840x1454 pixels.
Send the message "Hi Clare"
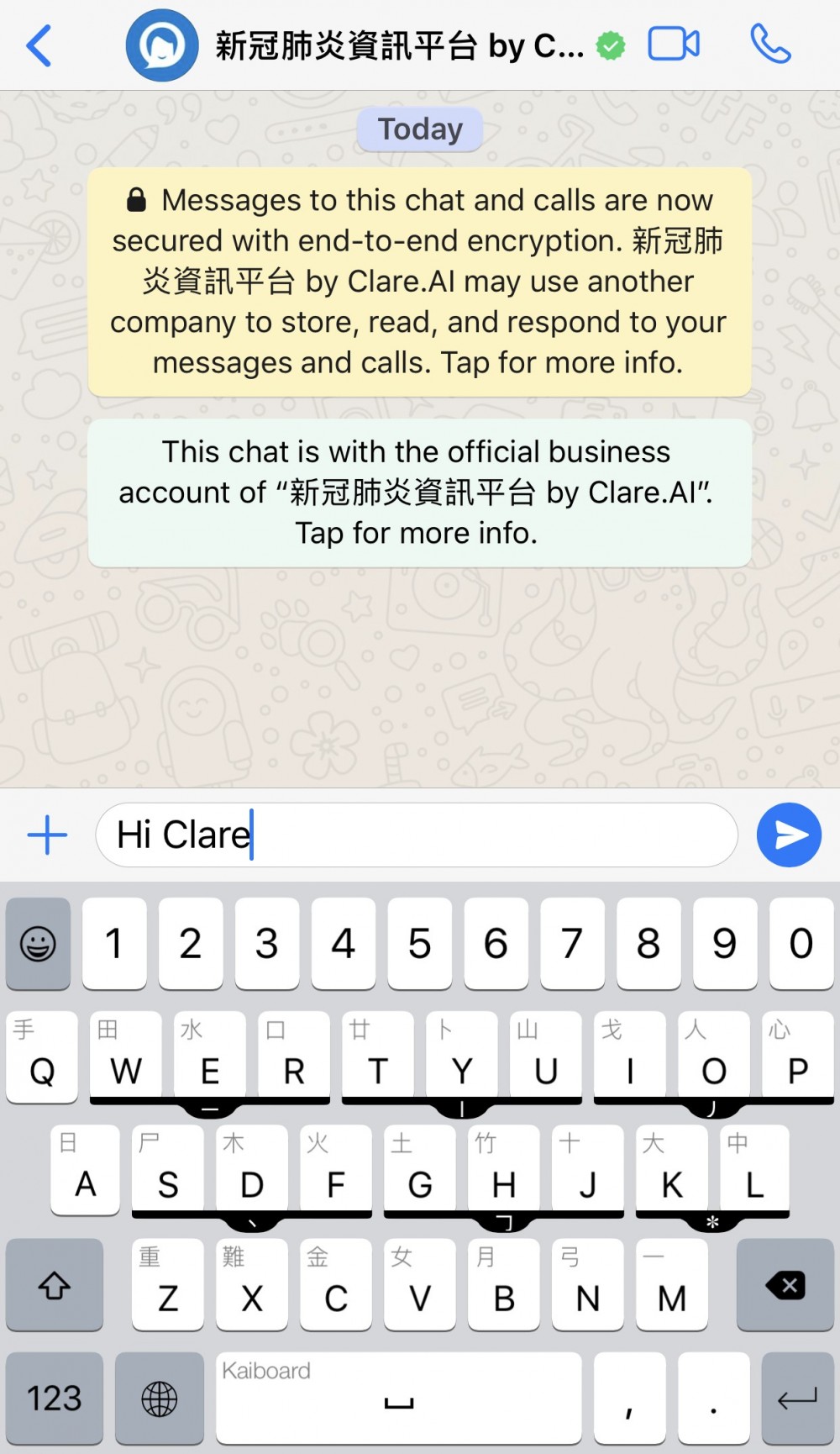pos(789,835)
